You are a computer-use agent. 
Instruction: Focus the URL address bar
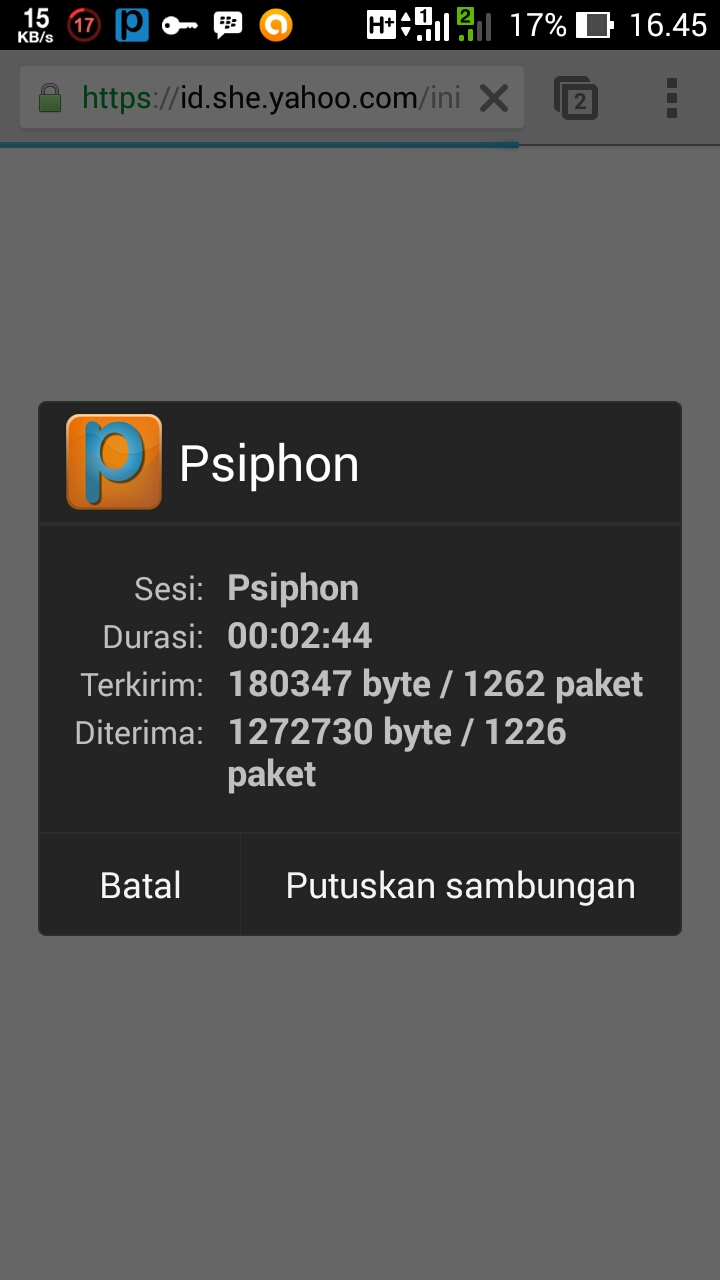270,98
